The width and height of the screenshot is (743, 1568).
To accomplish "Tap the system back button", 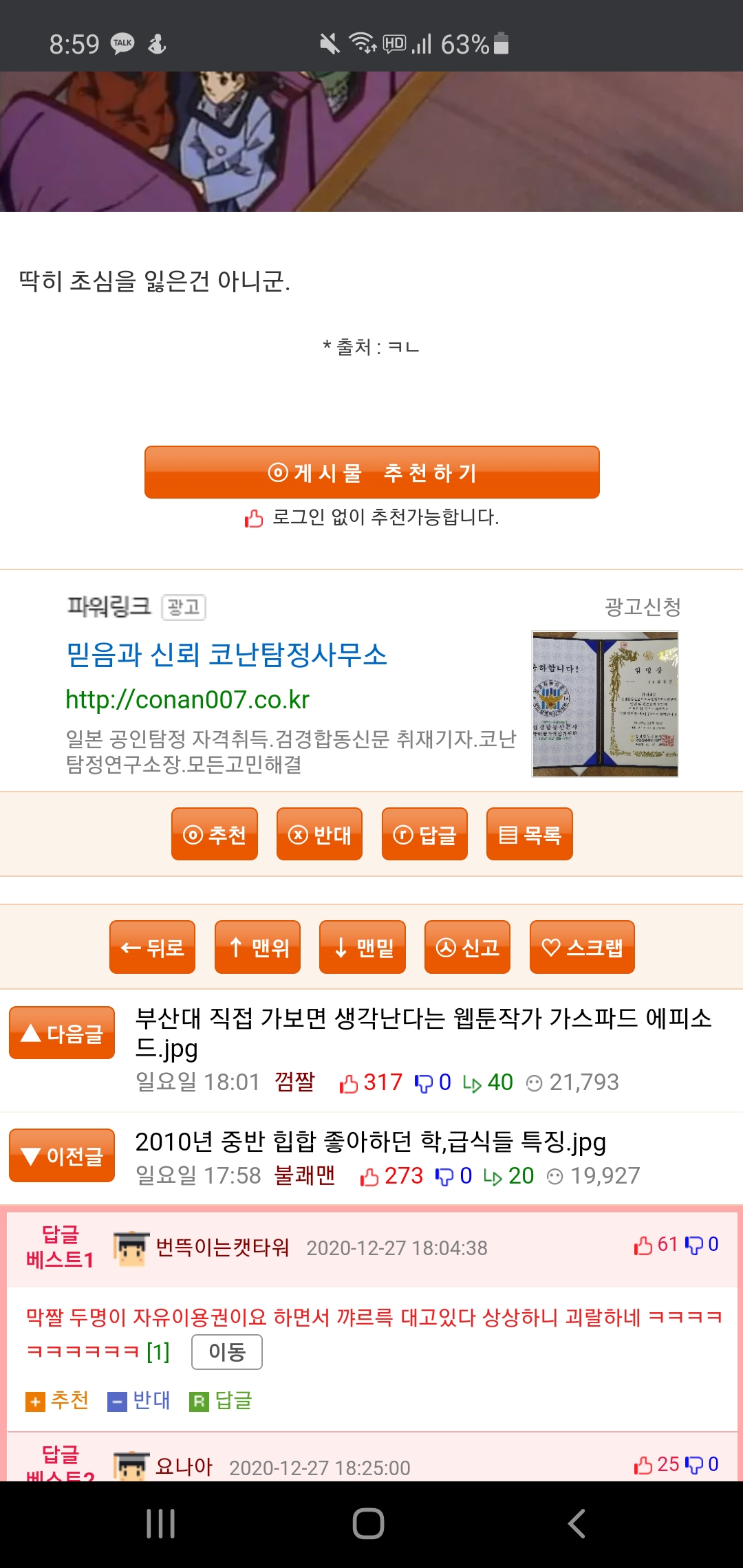I will [x=577, y=1524].
